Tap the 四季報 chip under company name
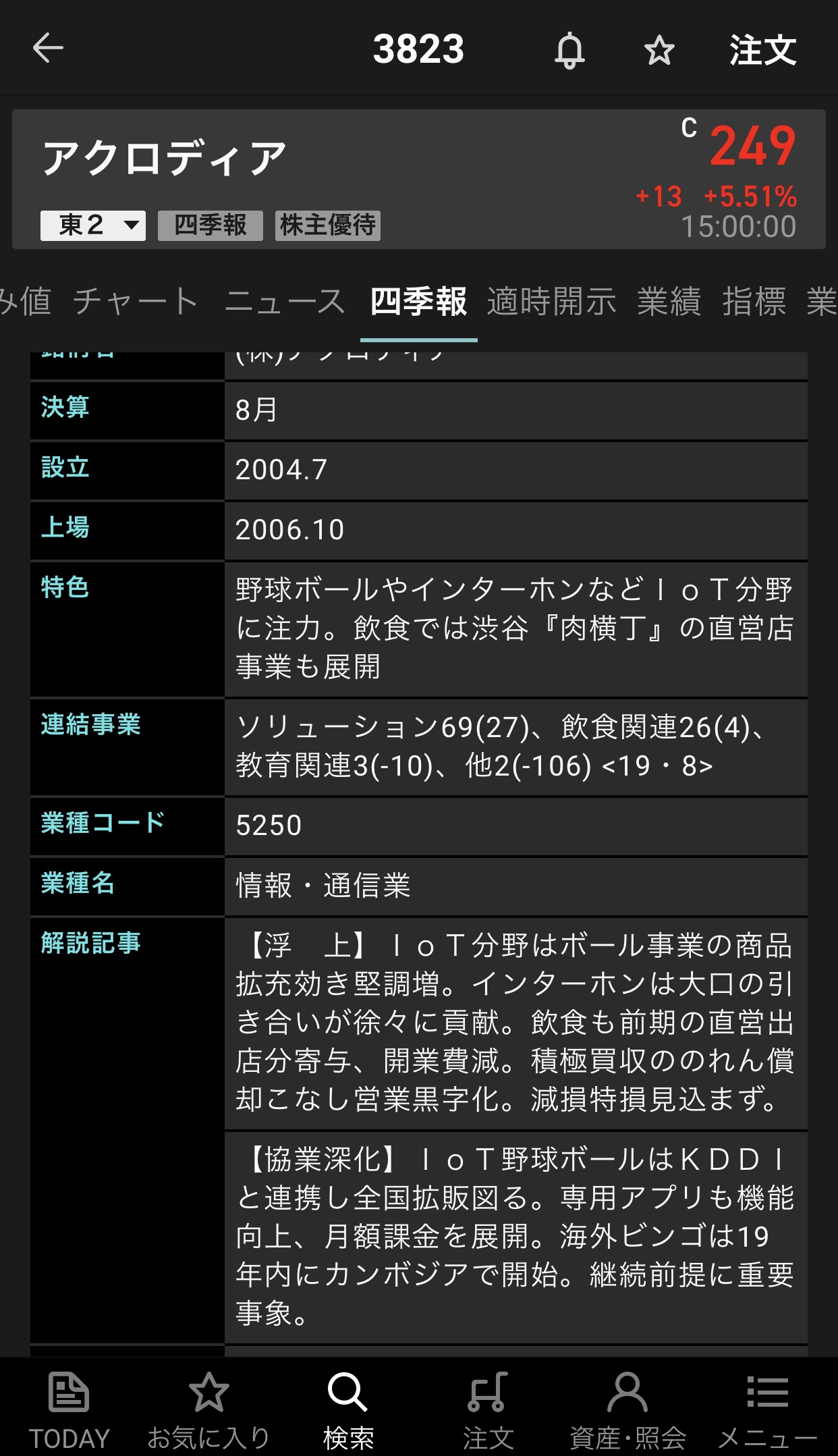 210,225
